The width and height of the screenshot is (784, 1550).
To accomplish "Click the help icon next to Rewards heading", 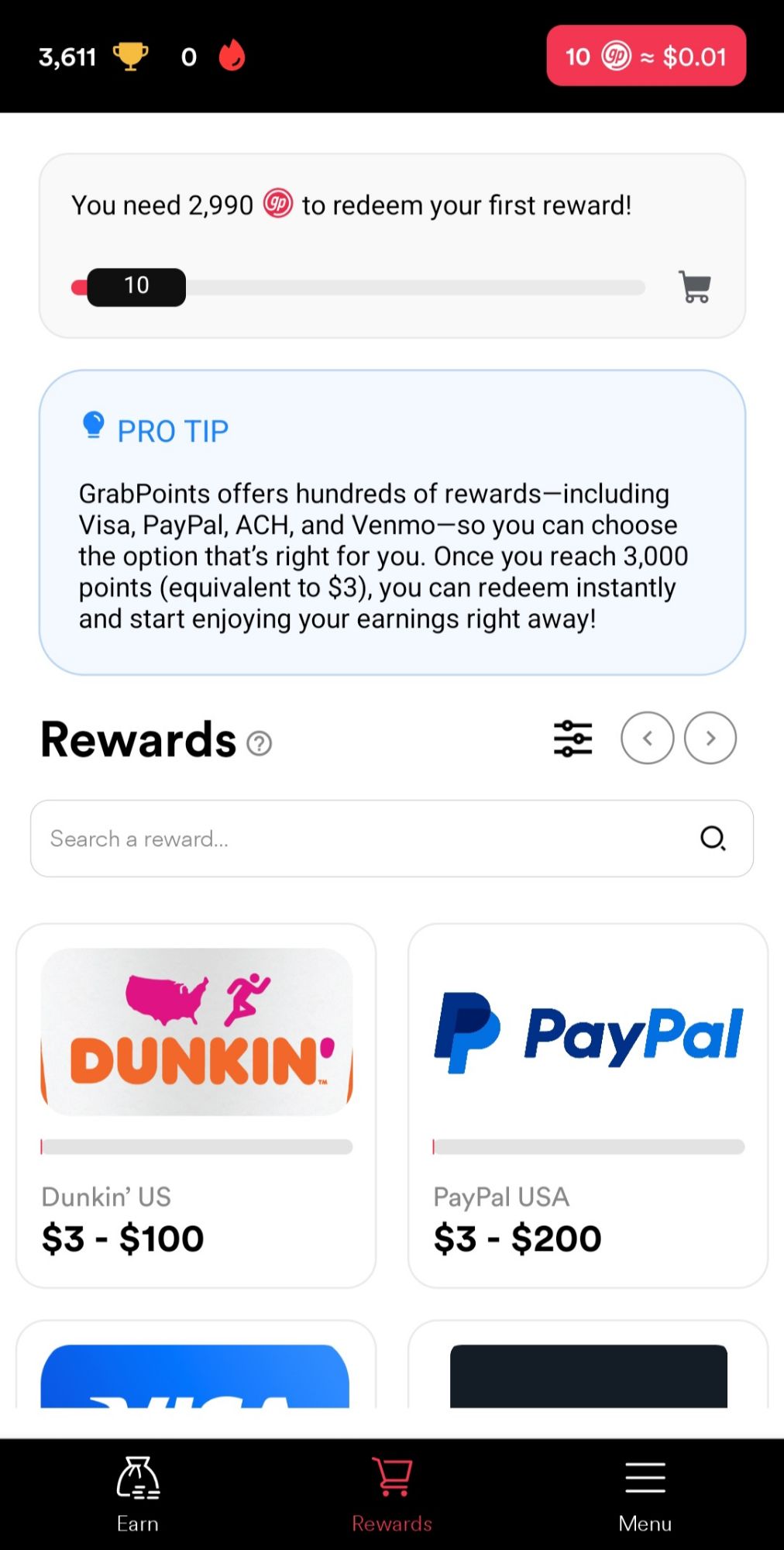I will pyautogui.click(x=259, y=743).
